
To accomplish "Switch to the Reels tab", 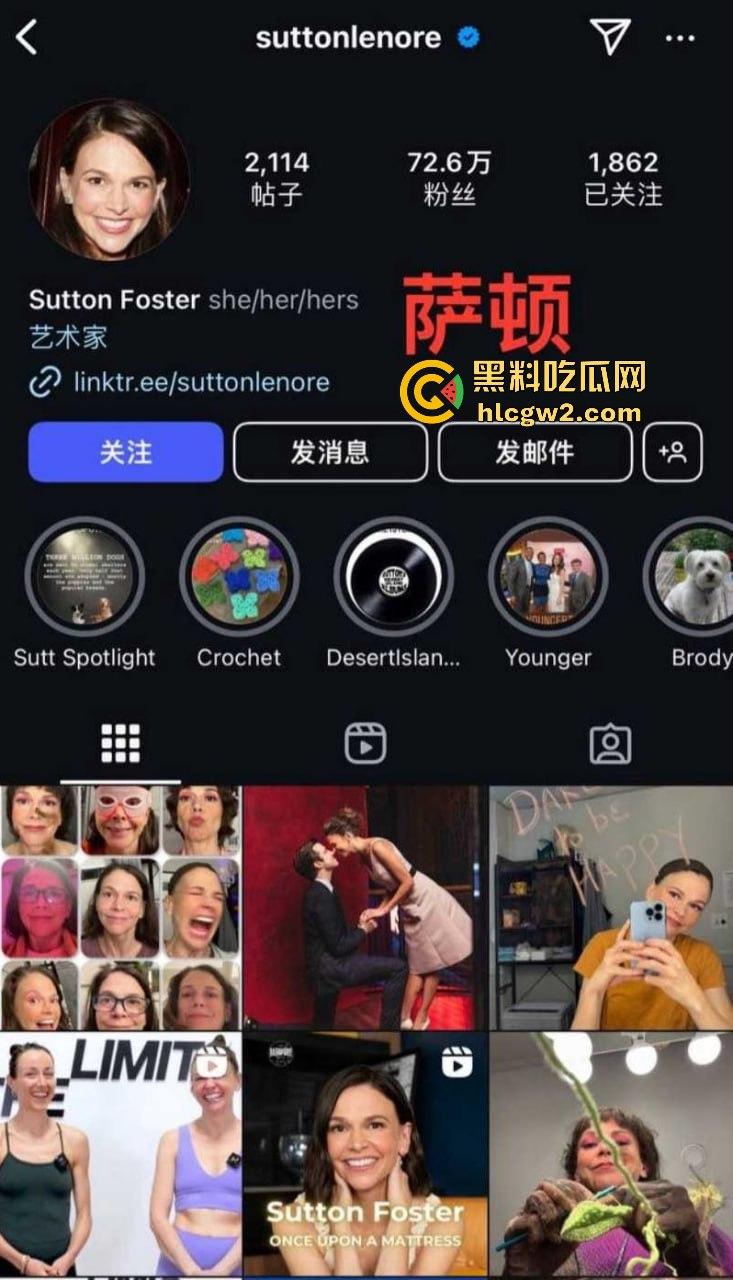I will coord(365,743).
